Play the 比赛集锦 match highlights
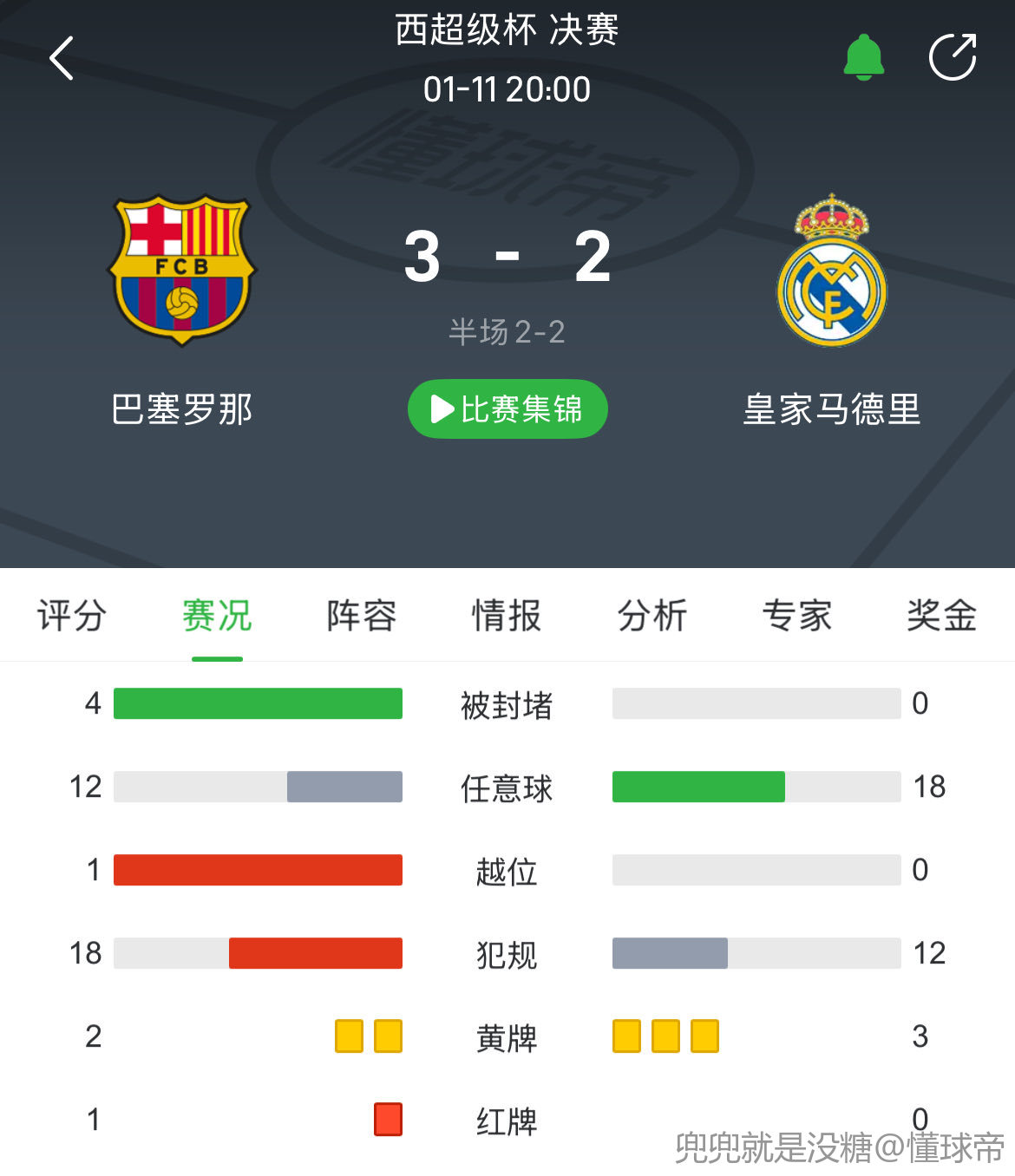Screen dimensions: 1015x1176 coord(507,408)
